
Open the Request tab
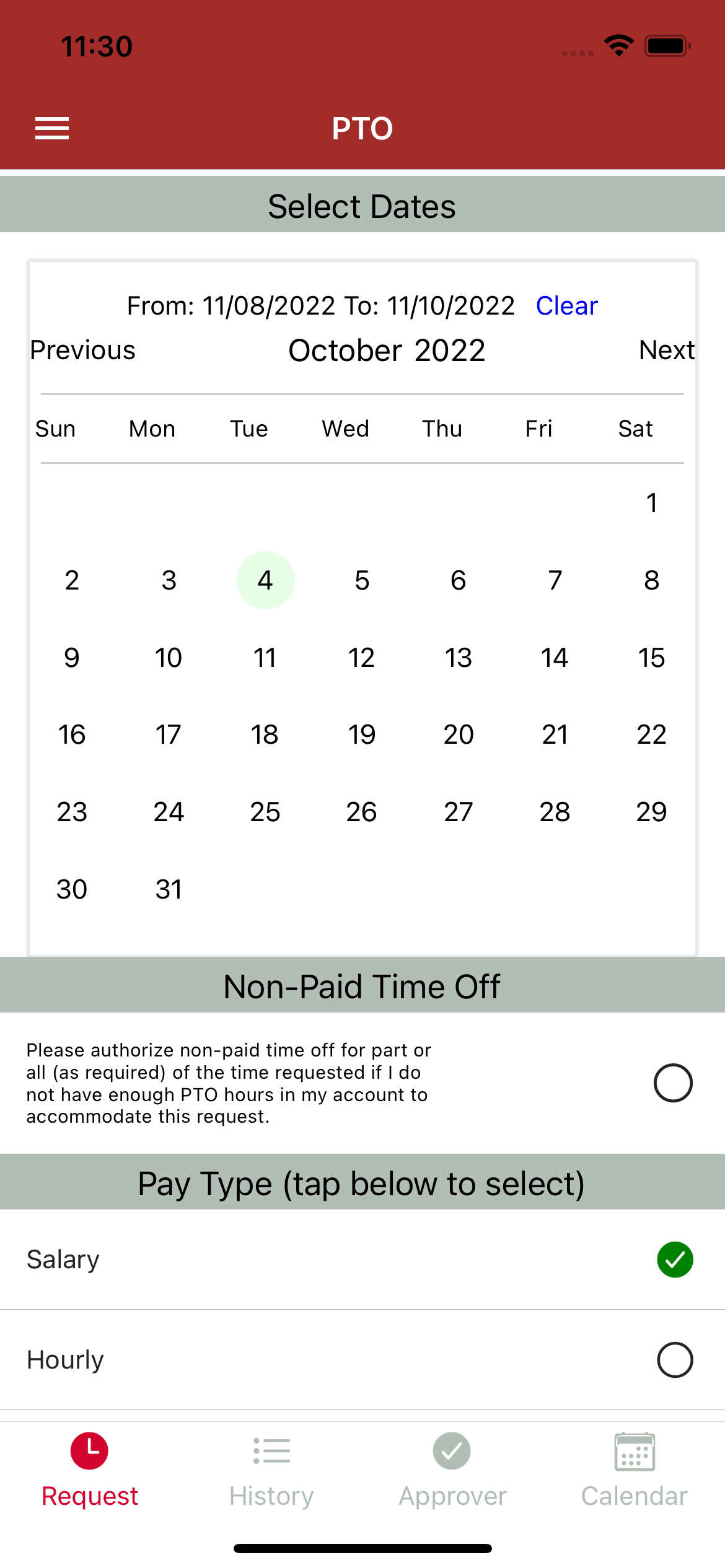(x=90, y=1470)
